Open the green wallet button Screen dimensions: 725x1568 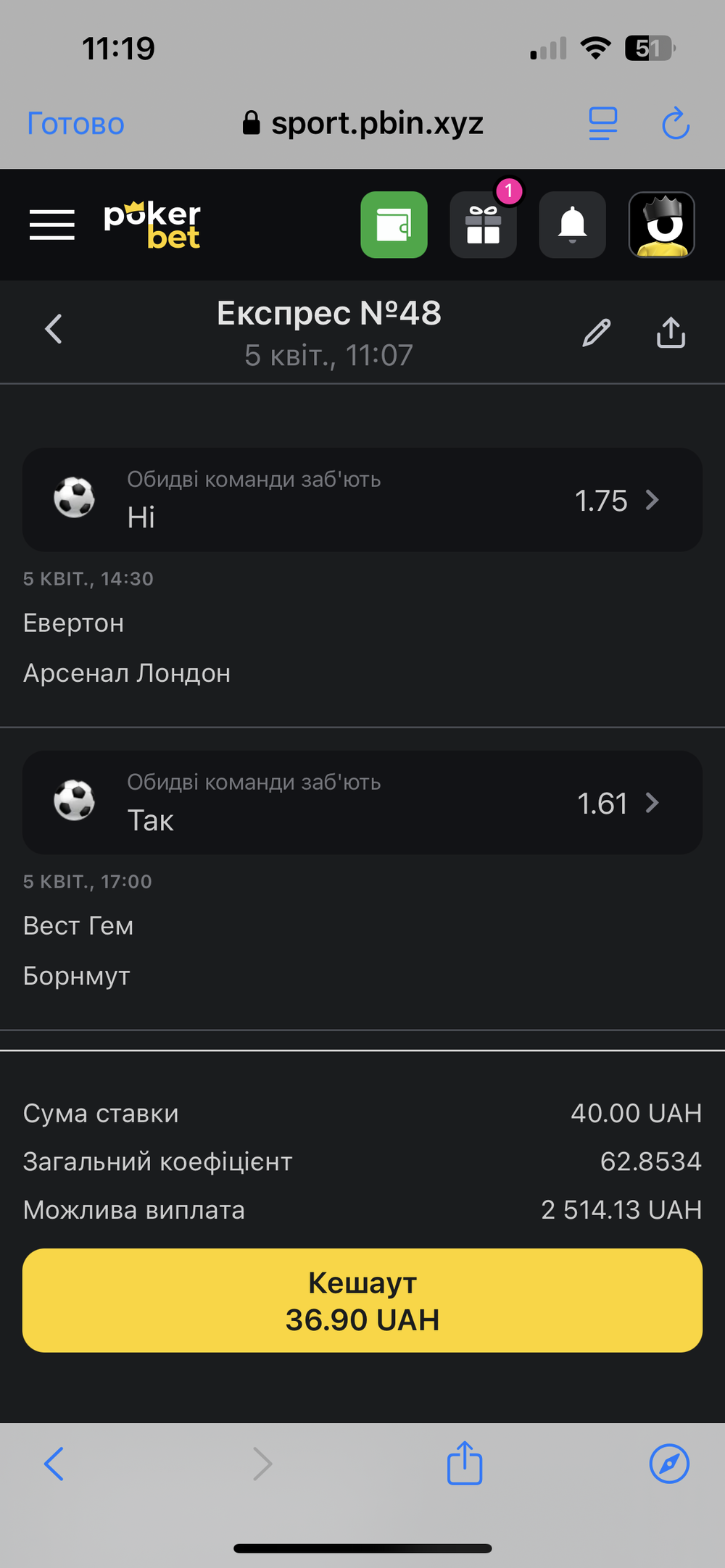click(394, 225)
